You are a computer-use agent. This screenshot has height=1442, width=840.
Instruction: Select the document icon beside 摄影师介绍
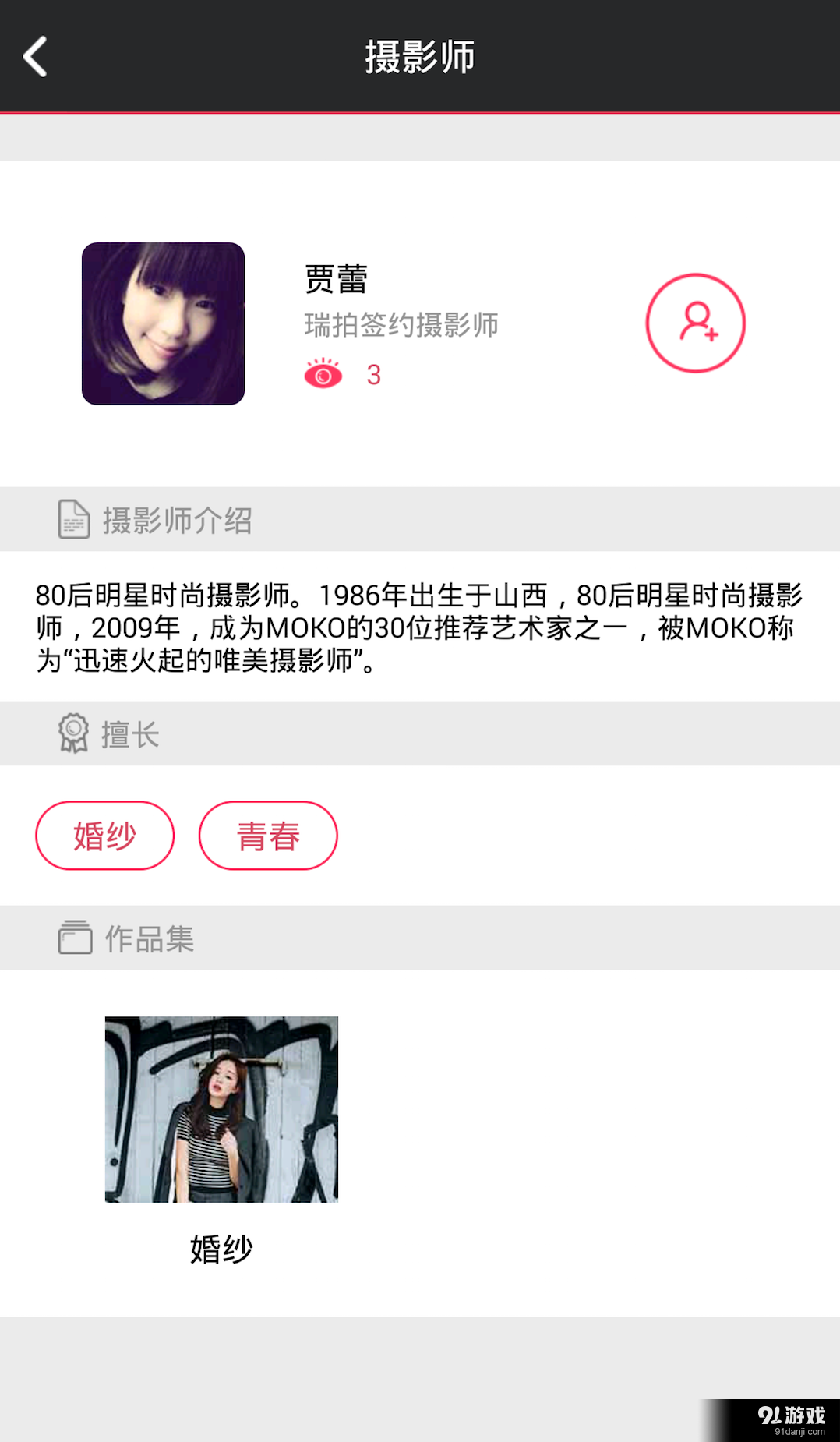coord(74,520)
